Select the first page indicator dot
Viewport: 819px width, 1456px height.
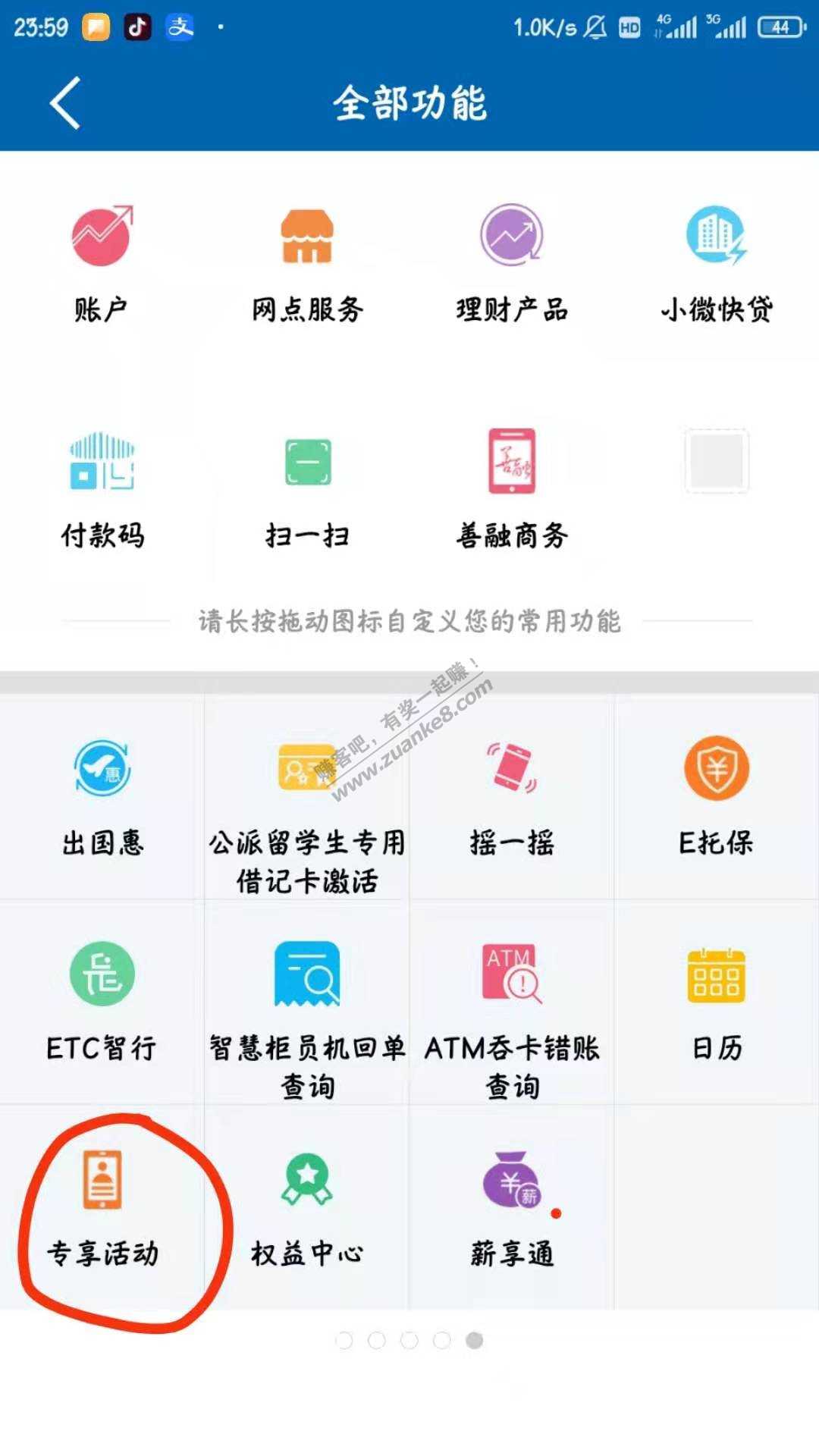(x=344, y=1341)
